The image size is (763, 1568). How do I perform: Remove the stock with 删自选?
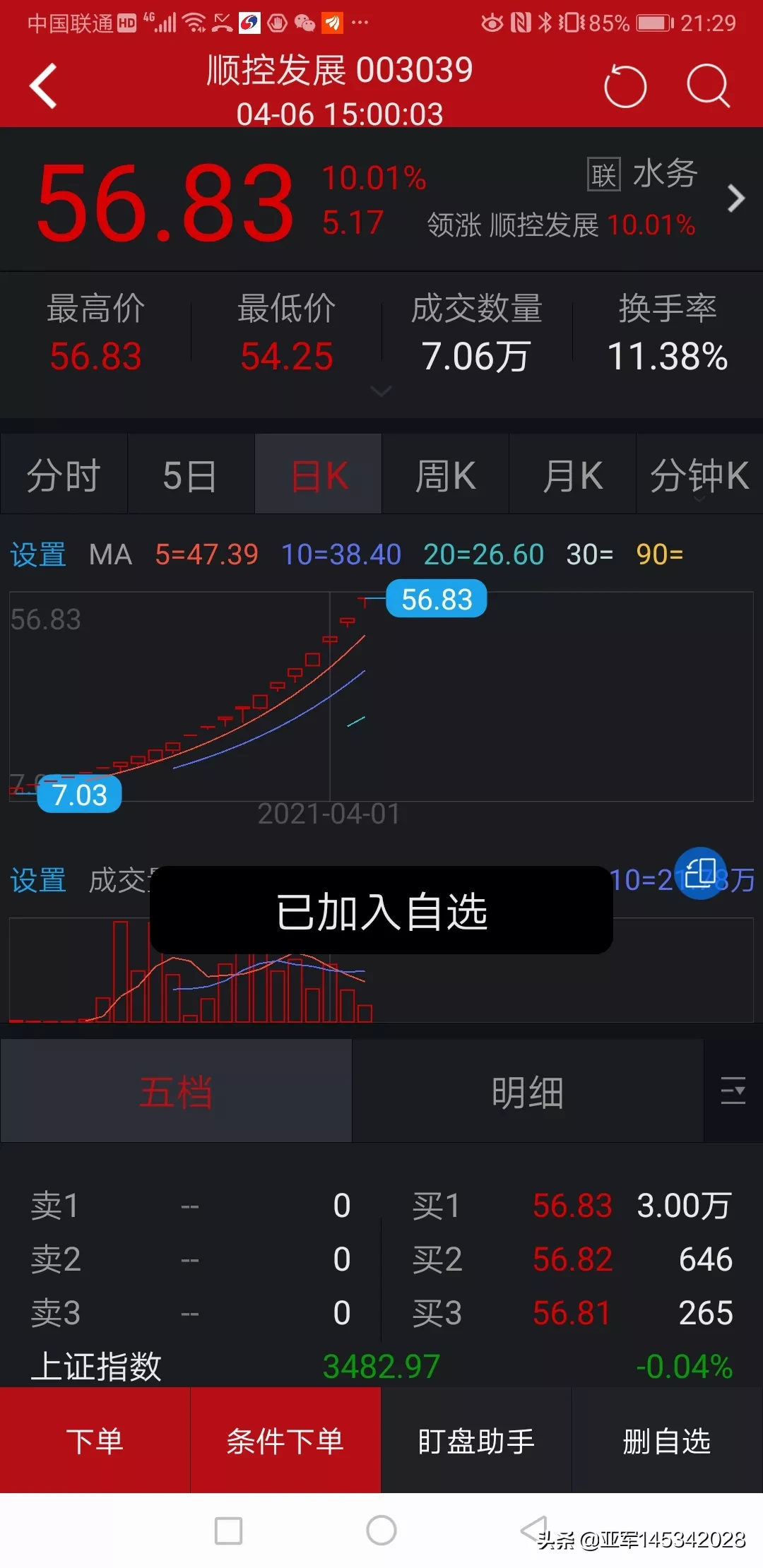667,1441
